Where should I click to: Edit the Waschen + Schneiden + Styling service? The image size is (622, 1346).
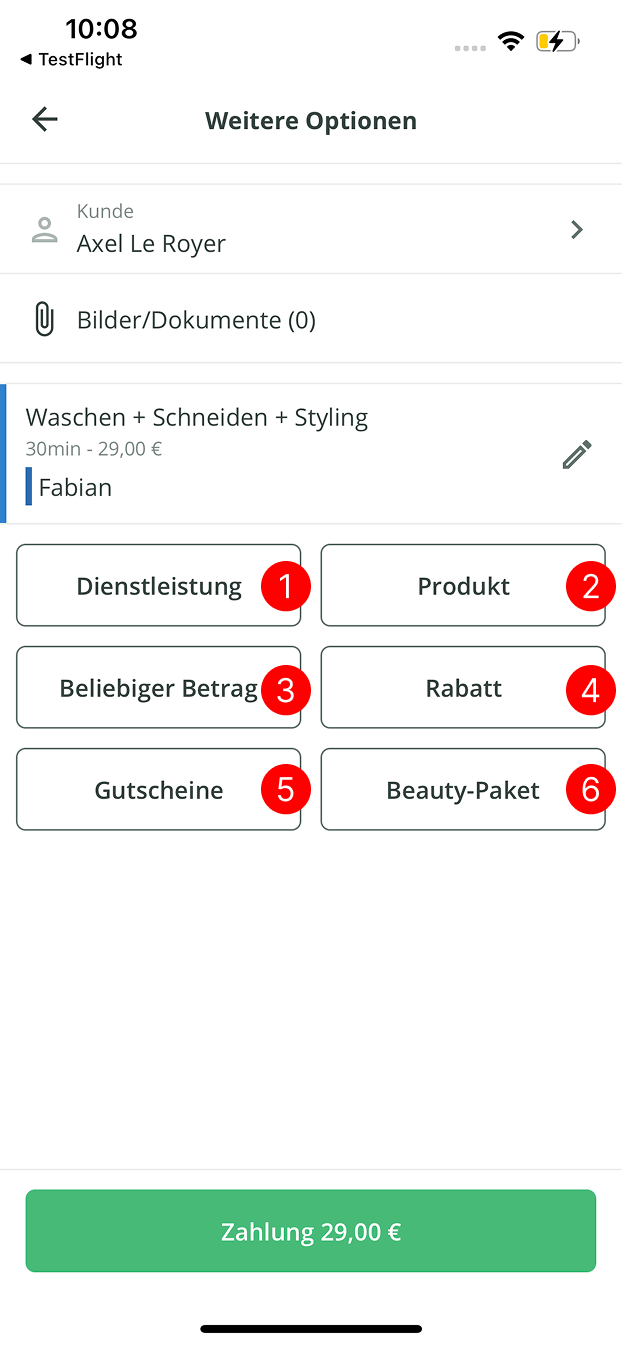[x=576, y=455]
